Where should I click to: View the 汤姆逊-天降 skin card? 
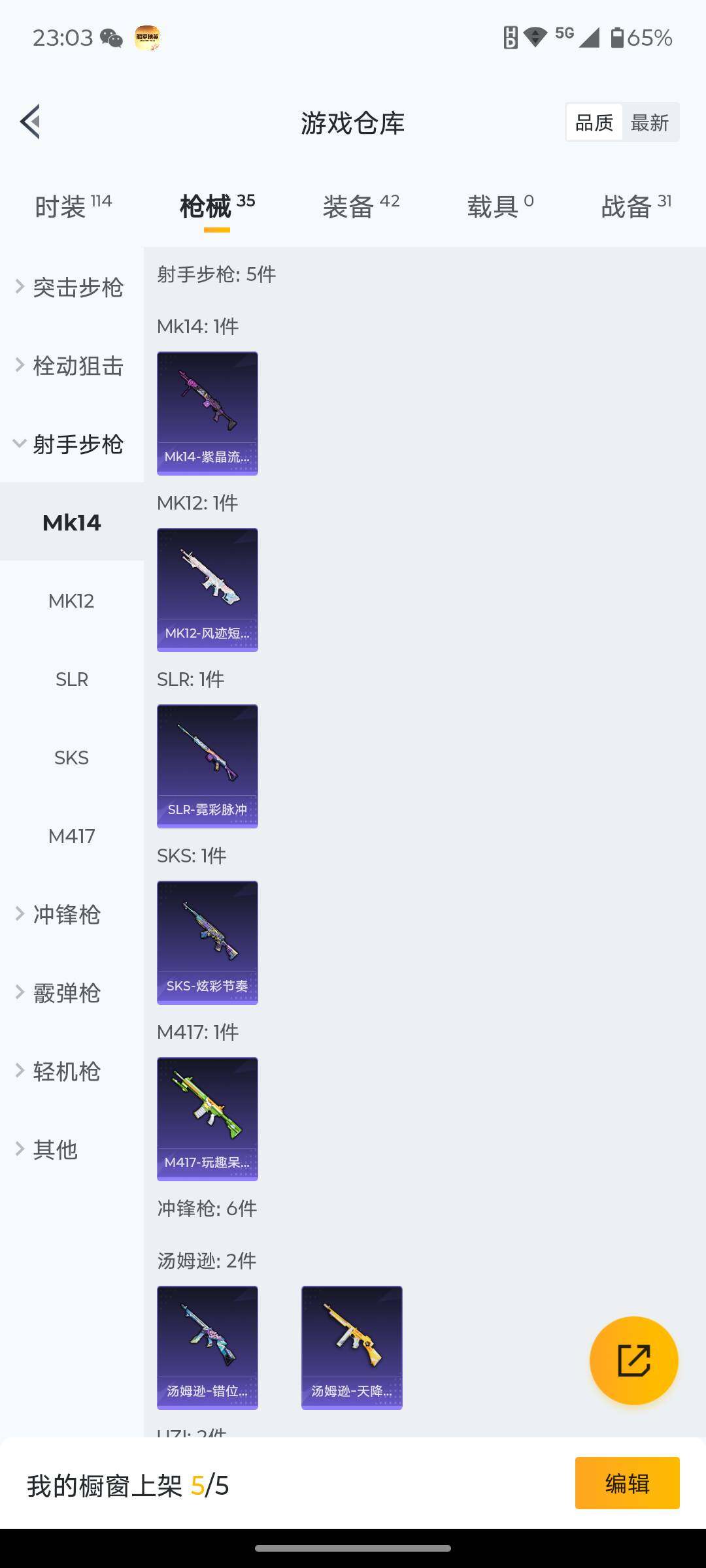pos(352,1347)
